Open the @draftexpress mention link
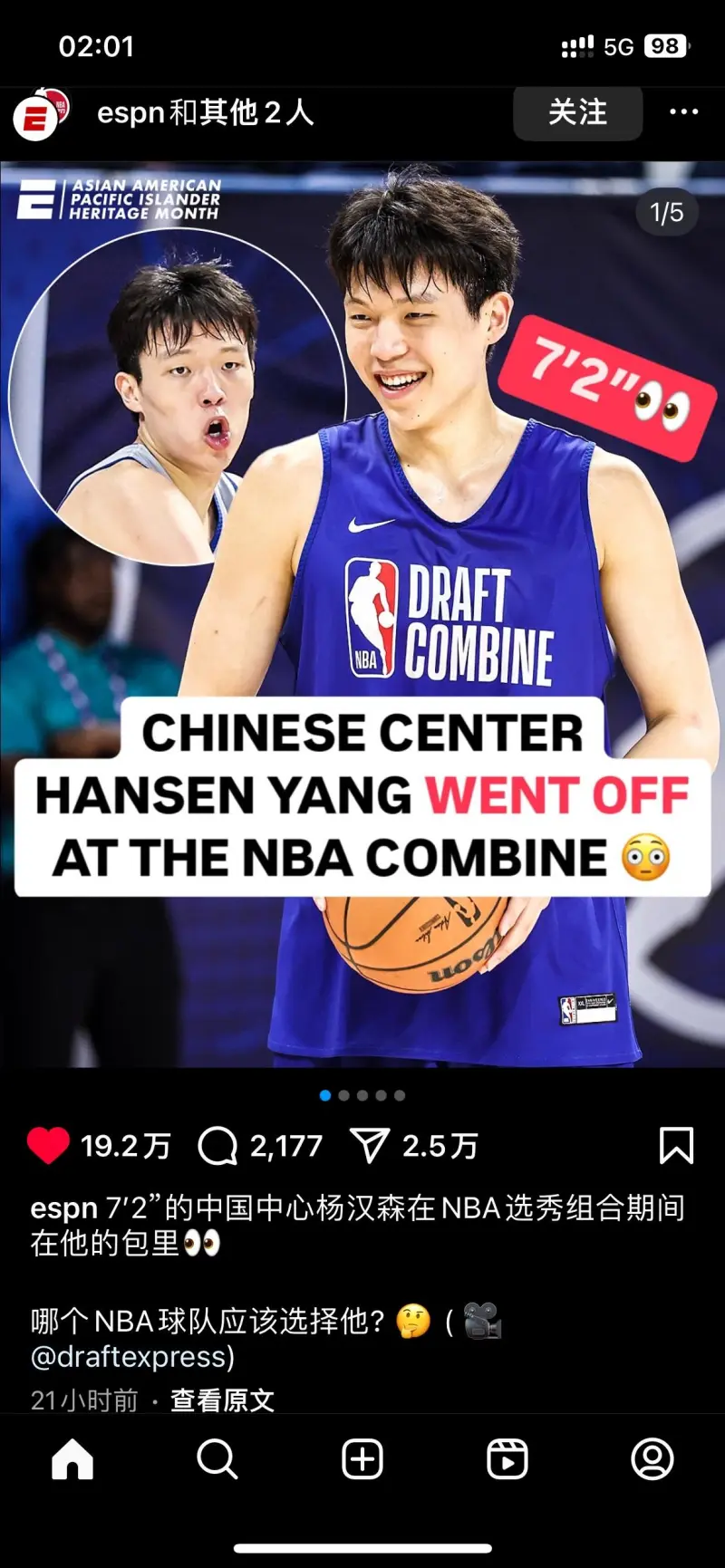The height and width of the screenshot is (1568, 725). pos(132,1357)
